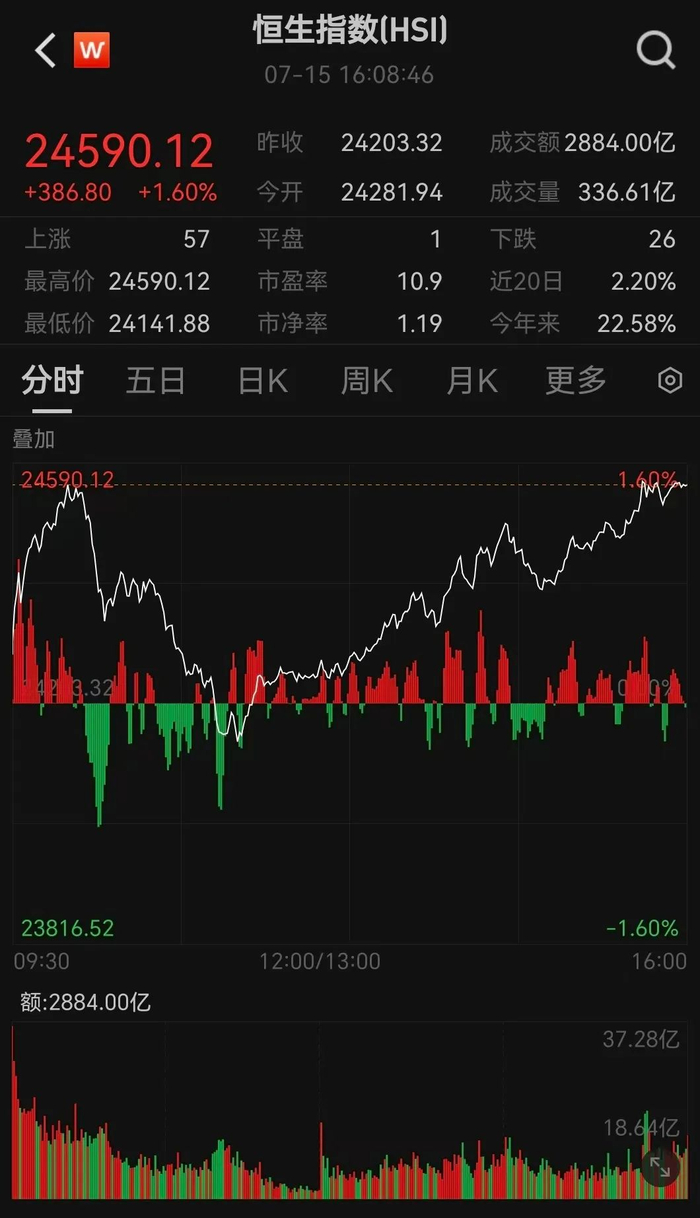Go back using the arrow

pos(45,50)
